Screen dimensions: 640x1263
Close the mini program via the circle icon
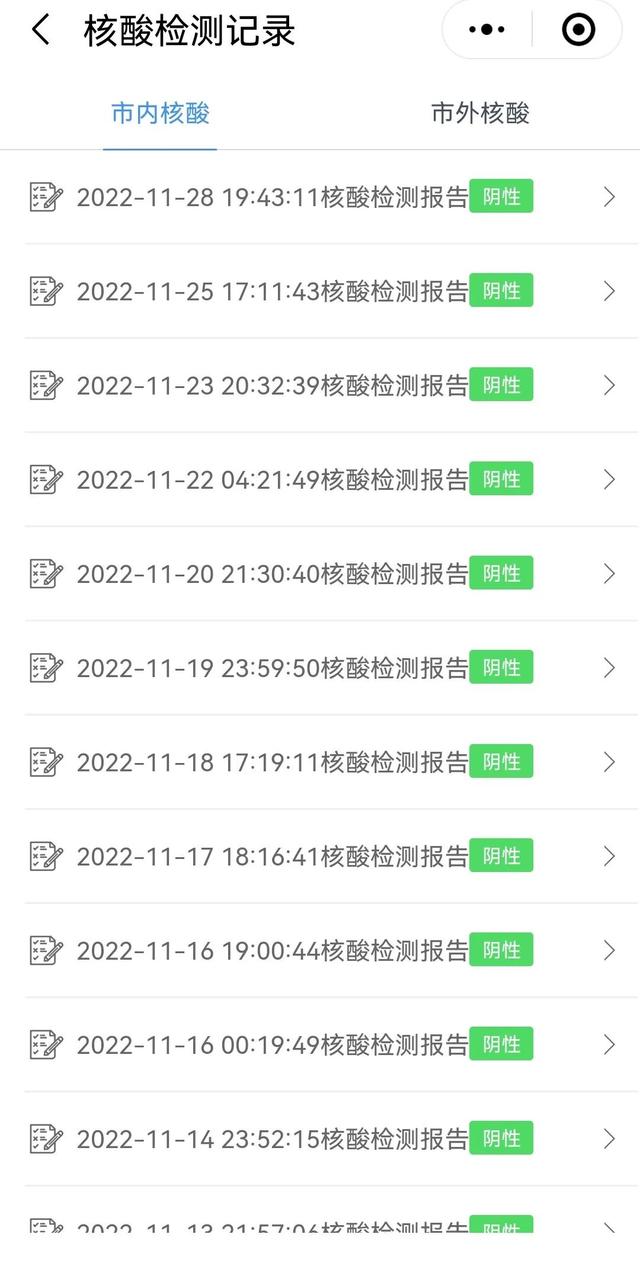click(x=578, y=30)
